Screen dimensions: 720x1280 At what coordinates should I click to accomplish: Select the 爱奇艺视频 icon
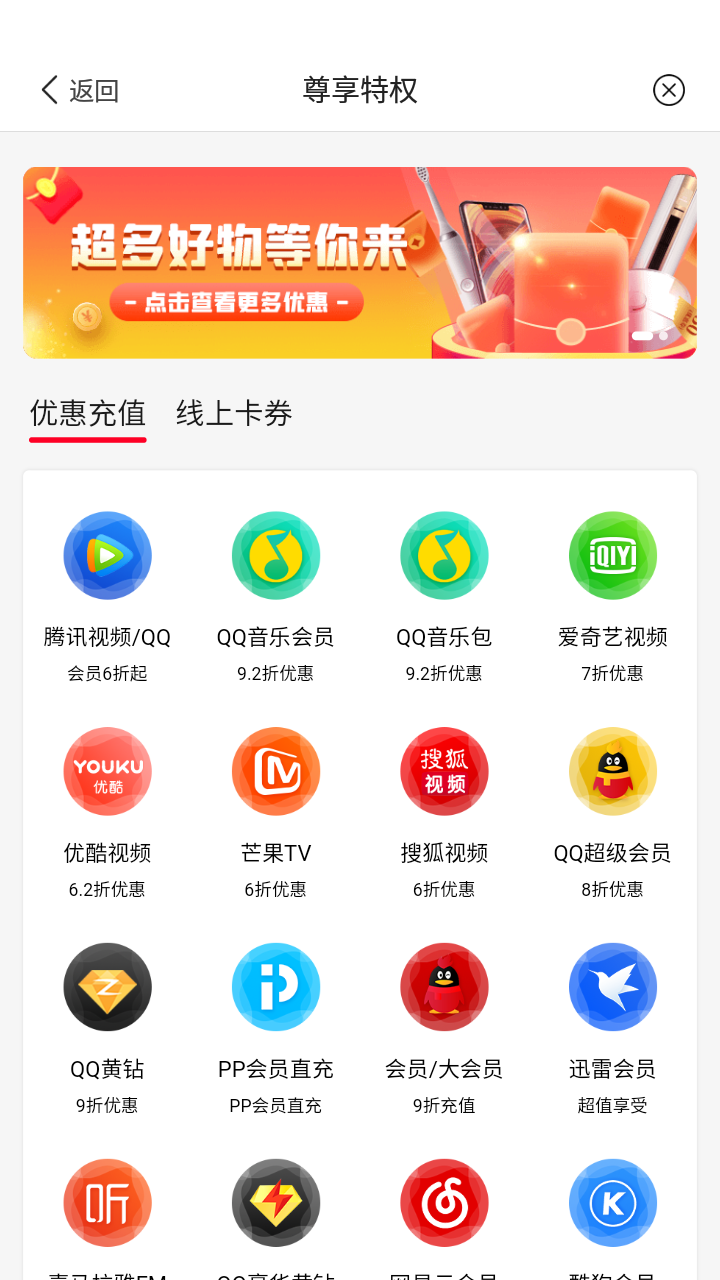612,555
